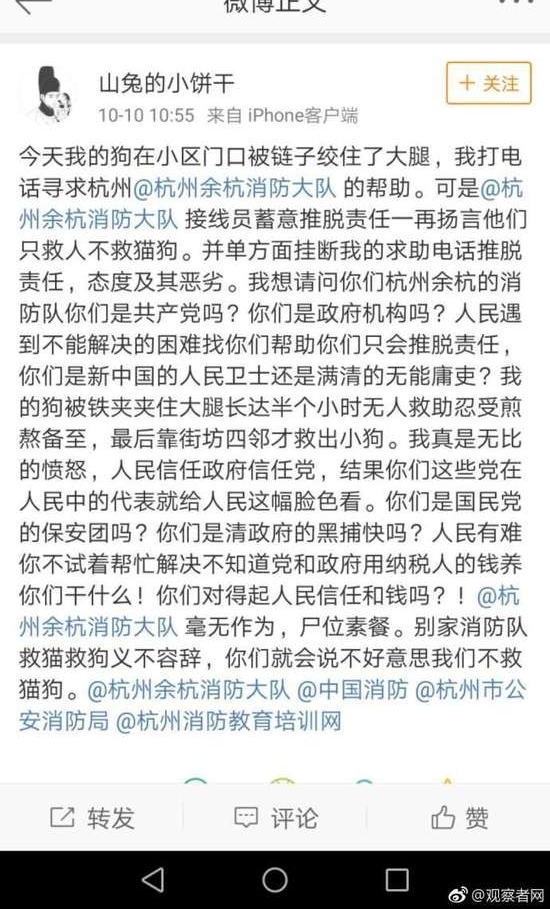Open the username 山兔的小饼干
550x909 pixels.
pyautogui.click(x=166, y=85)
